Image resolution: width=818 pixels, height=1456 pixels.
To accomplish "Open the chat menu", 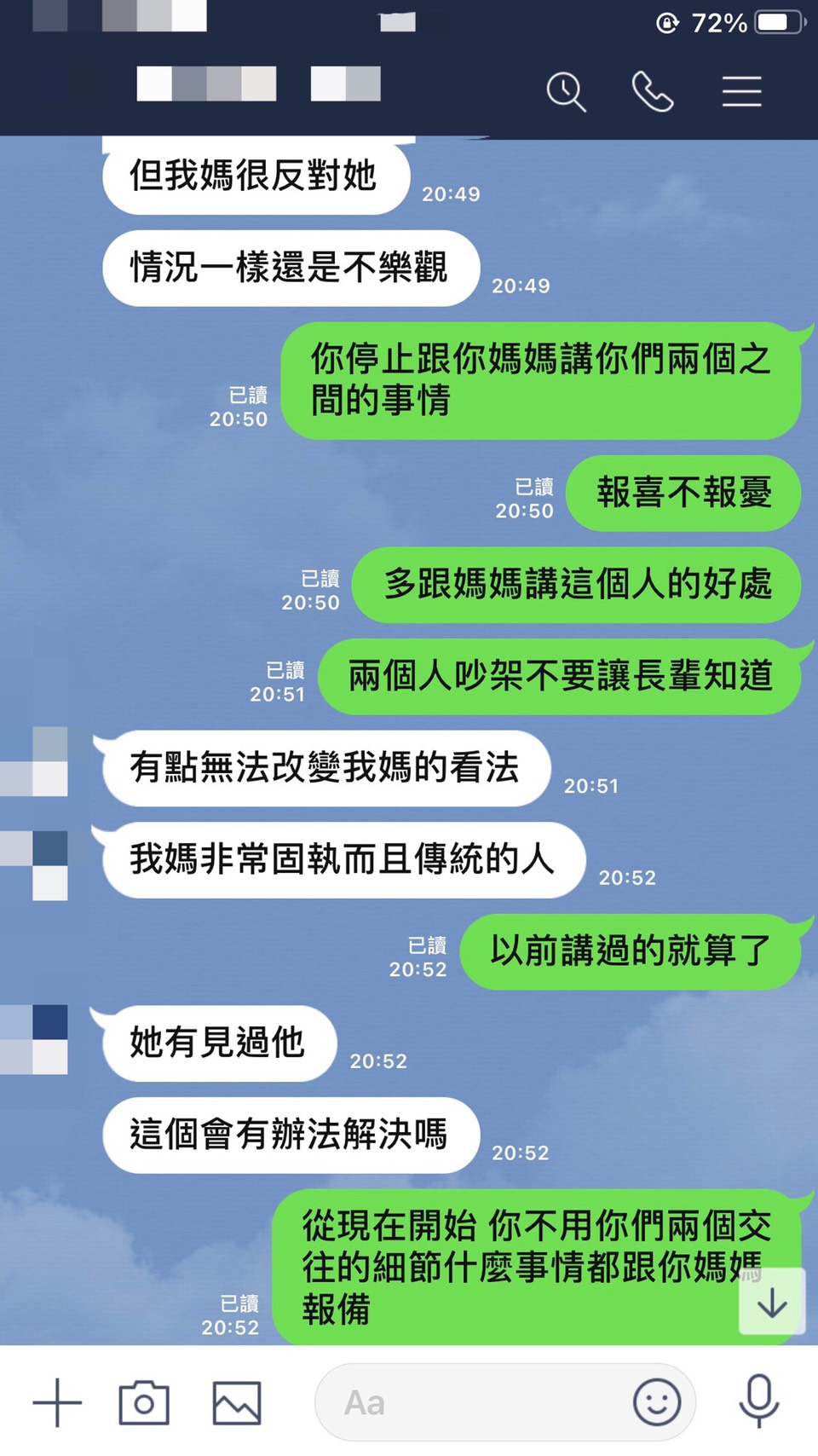I will coord(741,91).
